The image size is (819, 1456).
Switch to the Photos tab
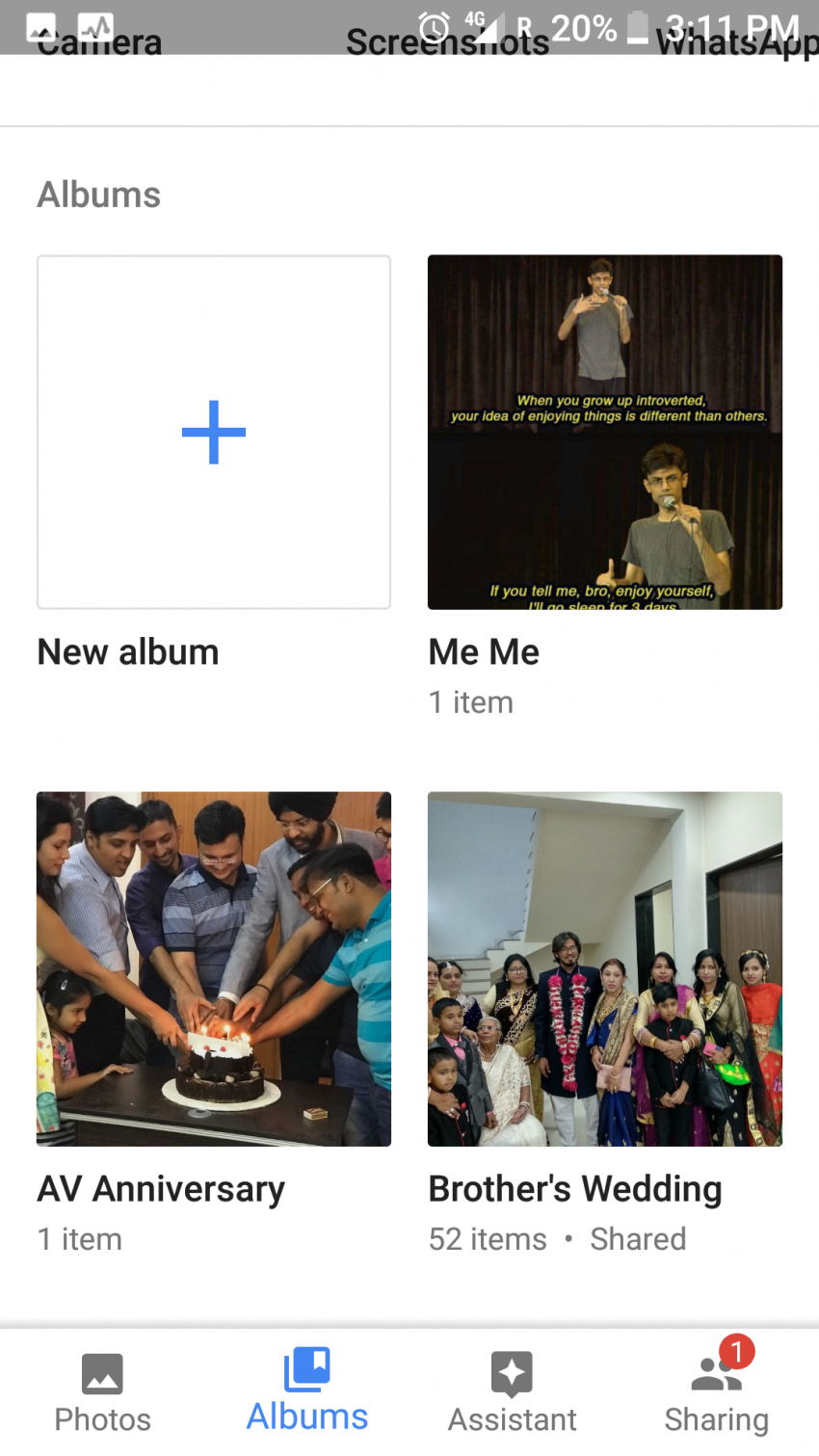click(102, 1391)
